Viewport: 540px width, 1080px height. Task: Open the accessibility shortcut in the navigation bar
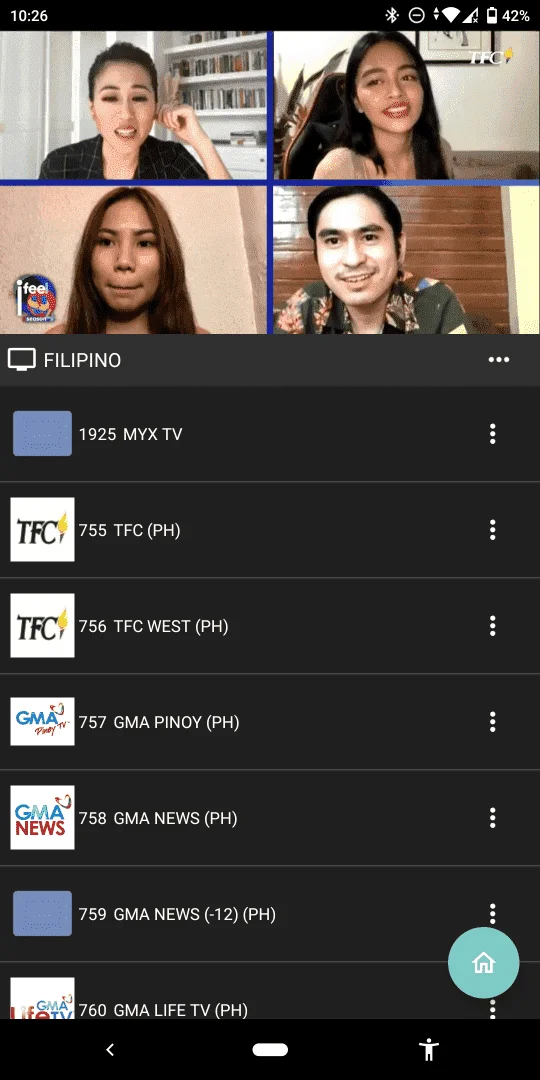429,1050
